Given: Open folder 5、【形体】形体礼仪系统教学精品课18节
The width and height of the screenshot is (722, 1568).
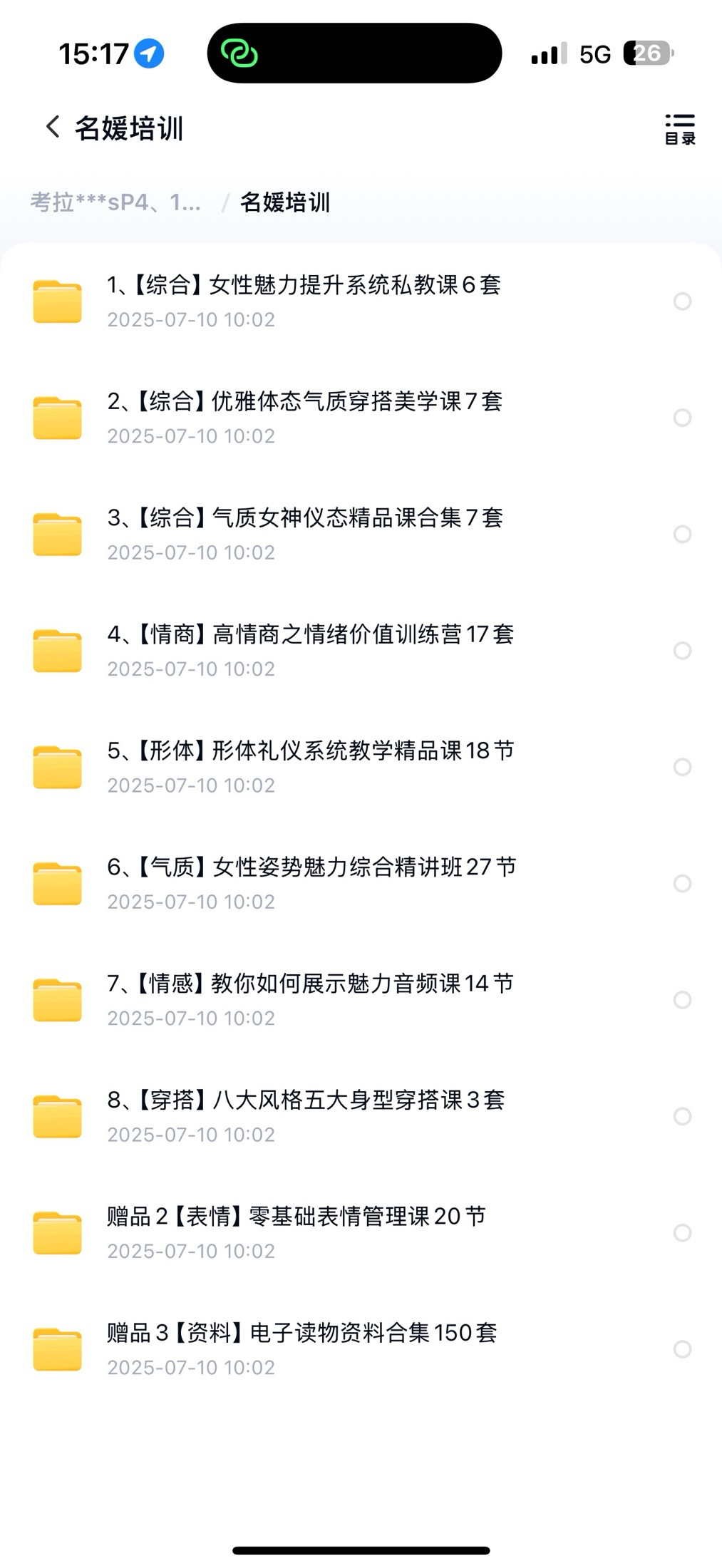Looking at the screenshot, I should (x=310, y=751).
